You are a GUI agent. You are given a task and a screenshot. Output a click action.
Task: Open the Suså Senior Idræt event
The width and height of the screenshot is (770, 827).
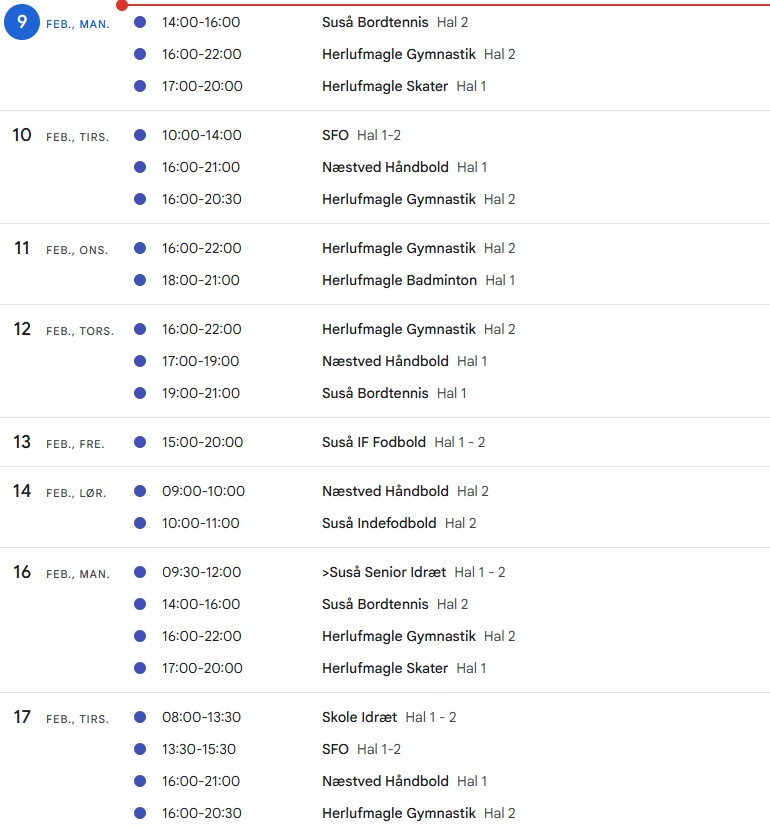tap(384, 572)
